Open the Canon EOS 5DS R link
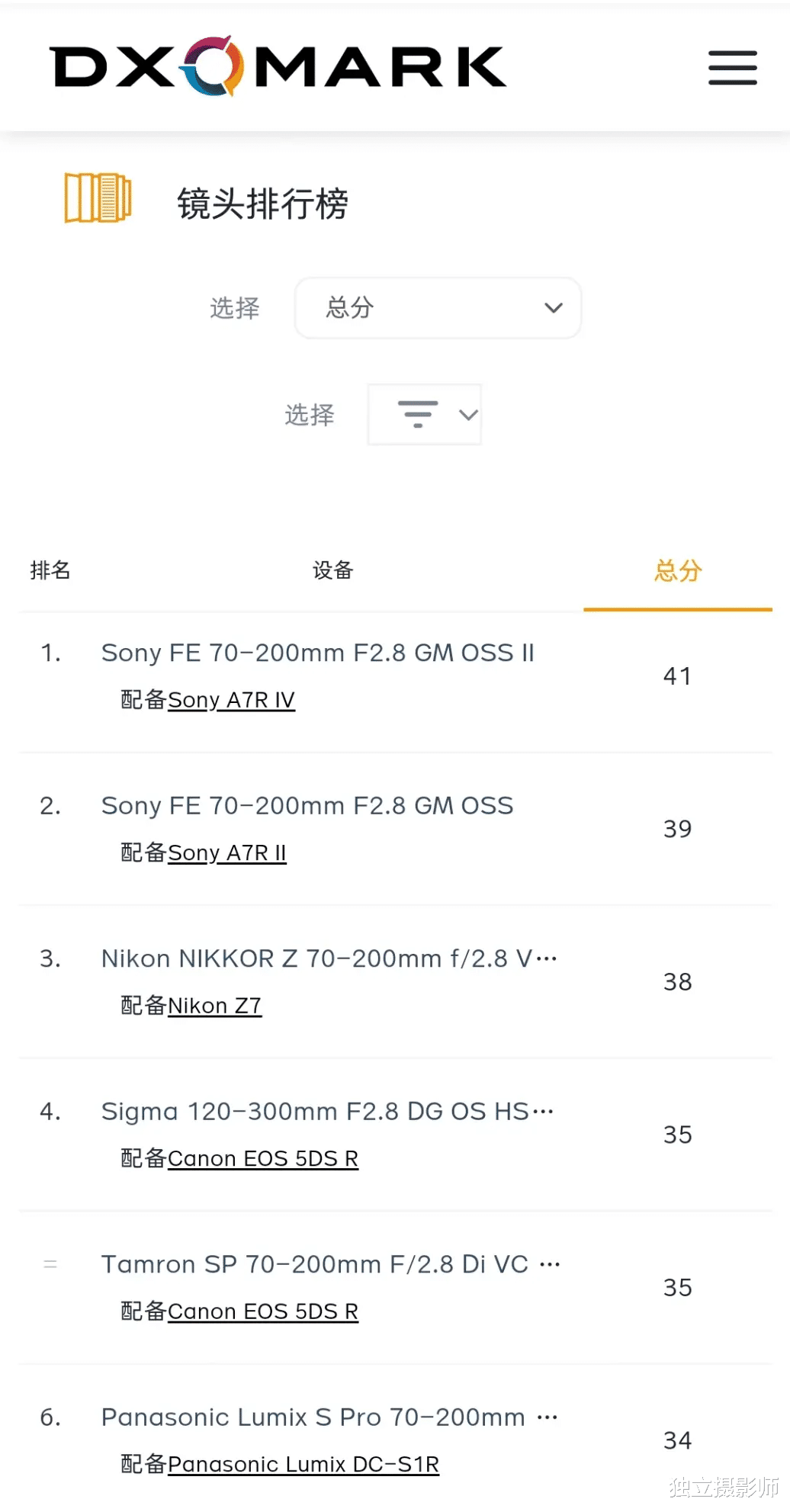 click(x=263, y=1158)
